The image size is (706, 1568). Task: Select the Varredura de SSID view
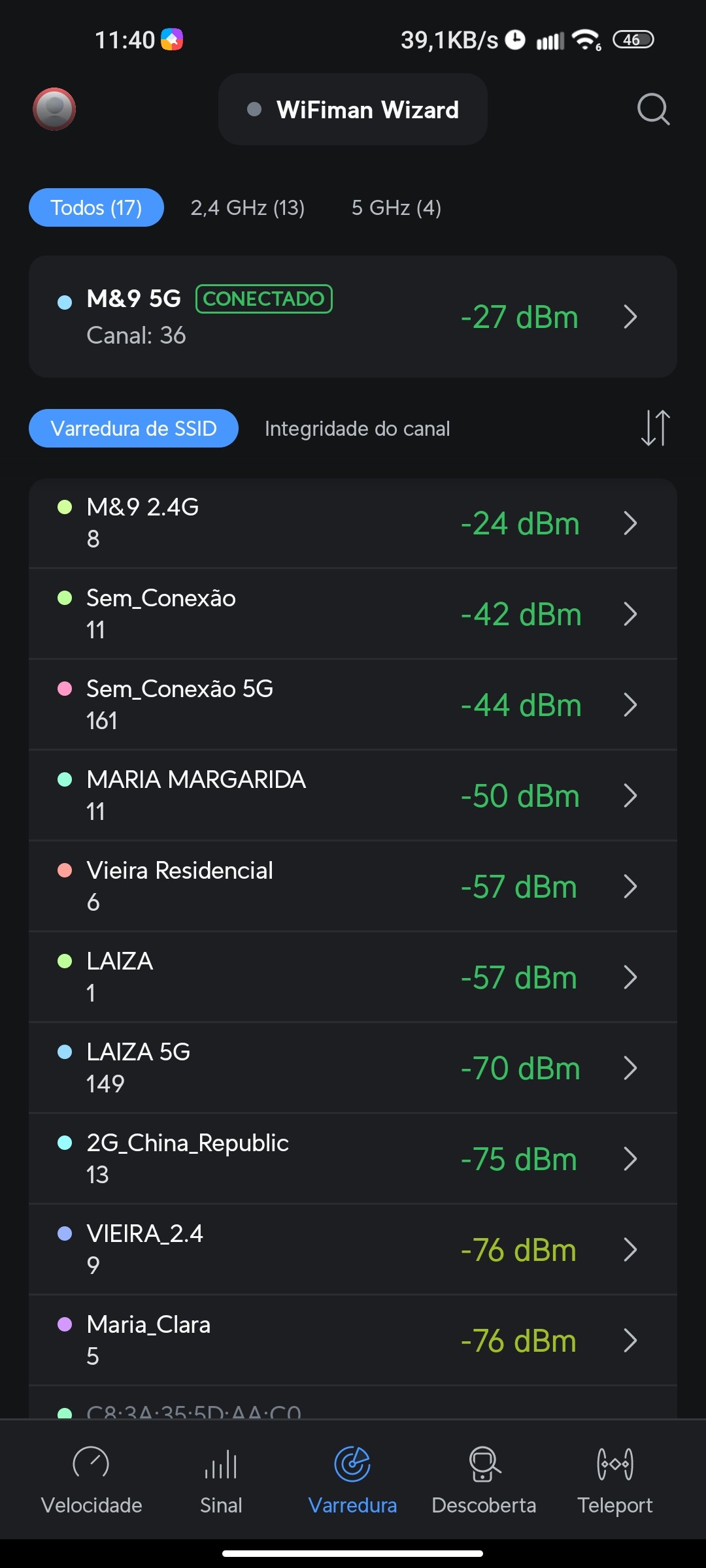[133, 429]
